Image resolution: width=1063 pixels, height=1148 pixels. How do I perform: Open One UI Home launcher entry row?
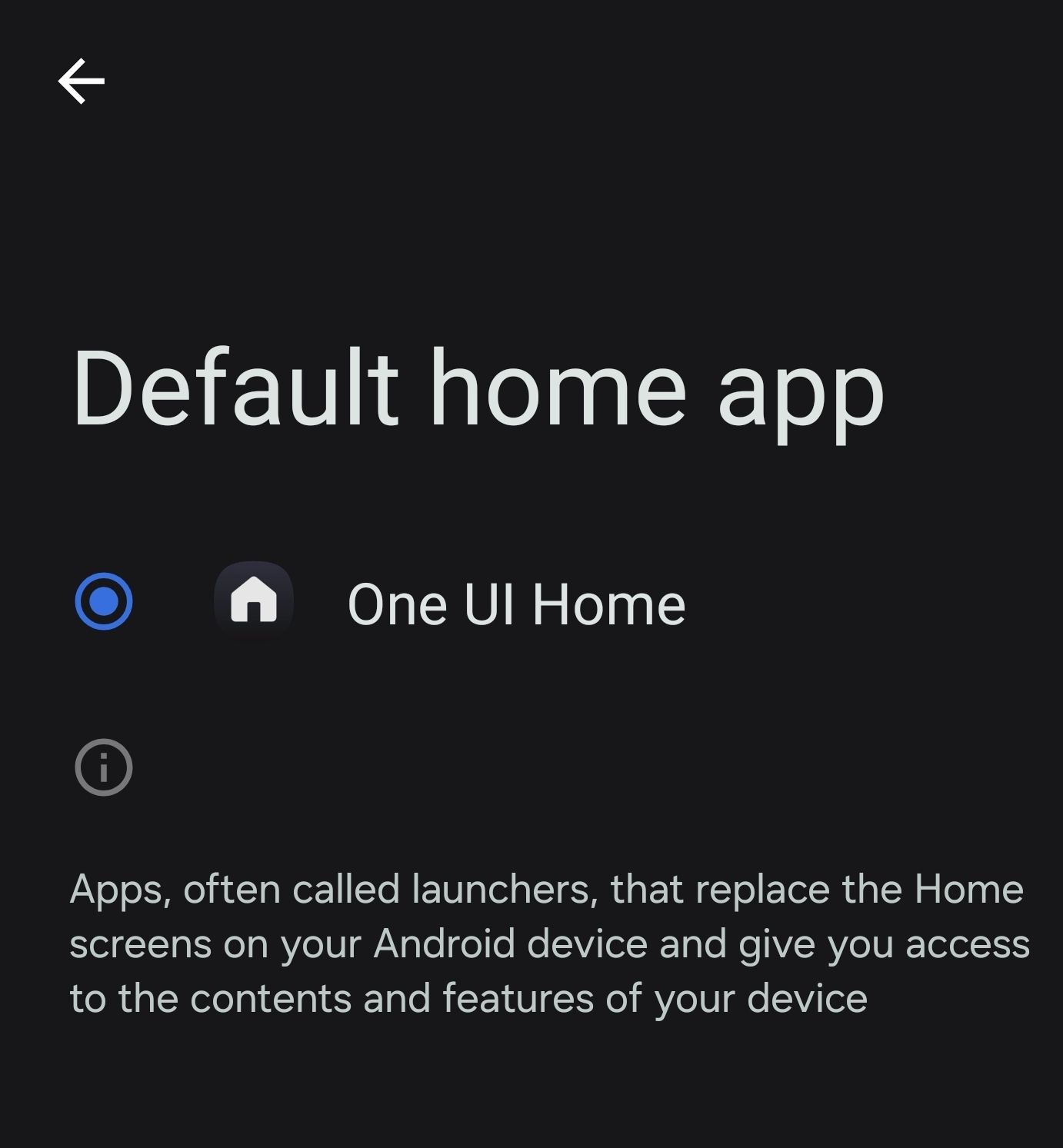point(462,603)
